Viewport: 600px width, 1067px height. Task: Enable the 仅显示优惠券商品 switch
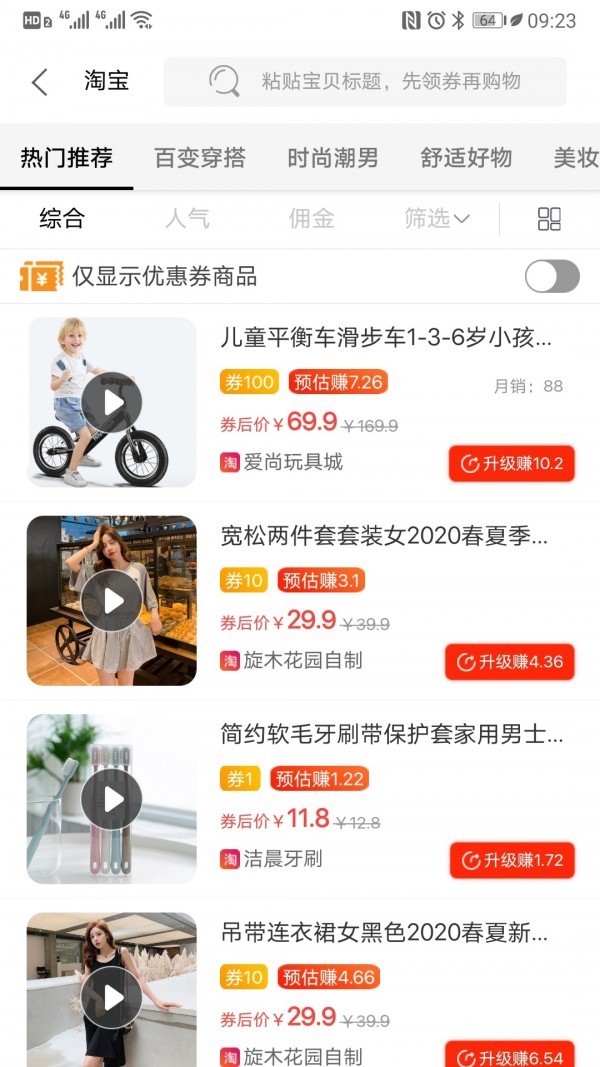(552, 277)
